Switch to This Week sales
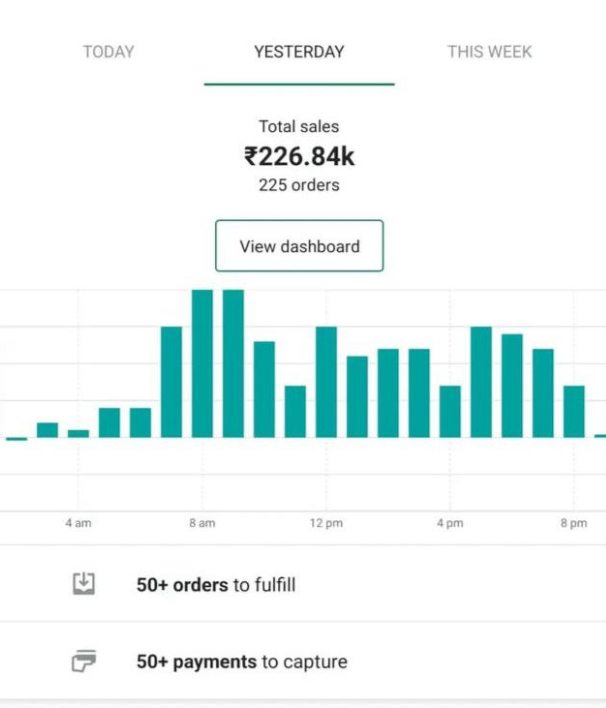 pyautogui.click(x=489, y=52)
